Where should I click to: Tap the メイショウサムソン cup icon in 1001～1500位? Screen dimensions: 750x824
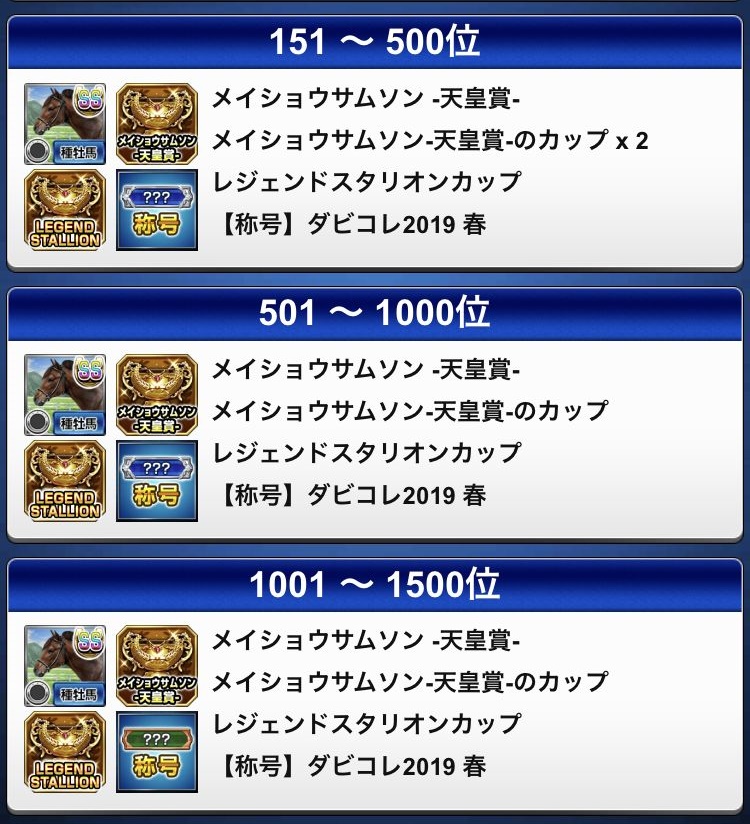click(157, 666)
